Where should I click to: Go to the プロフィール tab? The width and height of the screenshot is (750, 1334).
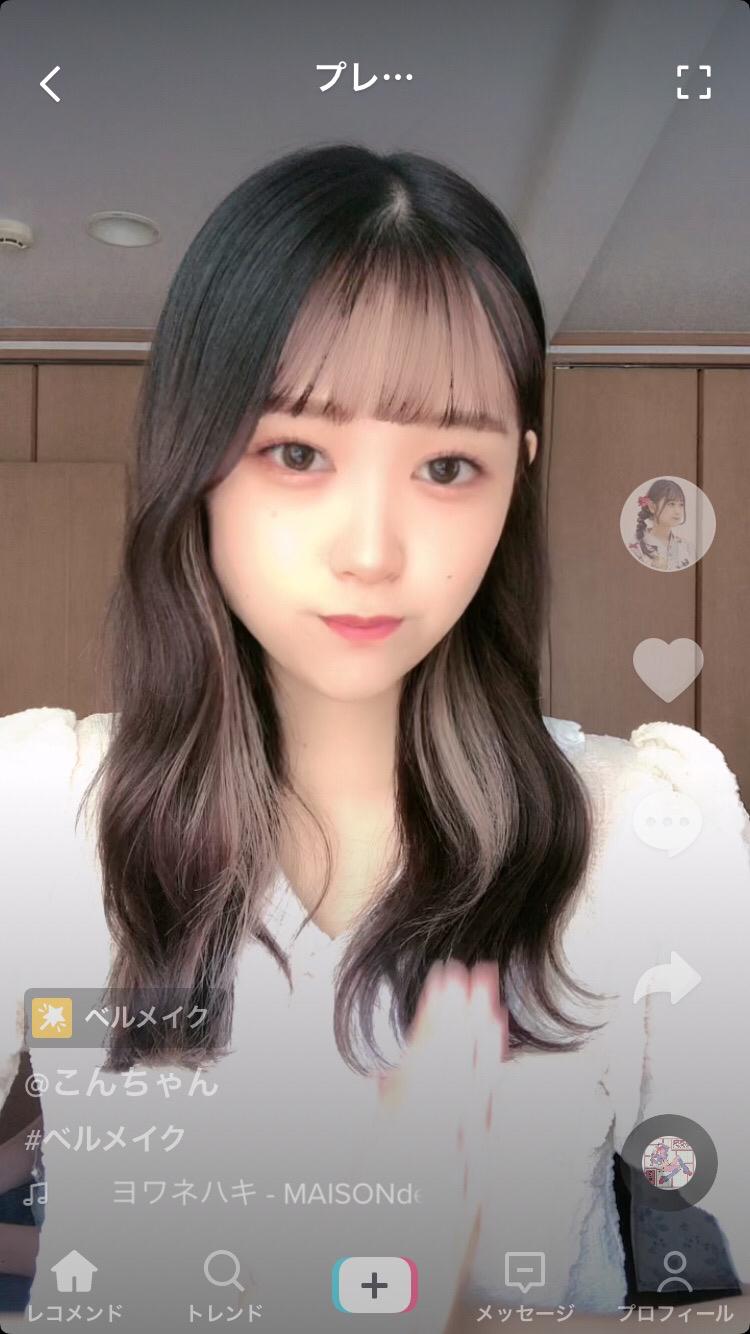tap(674, 1286)
